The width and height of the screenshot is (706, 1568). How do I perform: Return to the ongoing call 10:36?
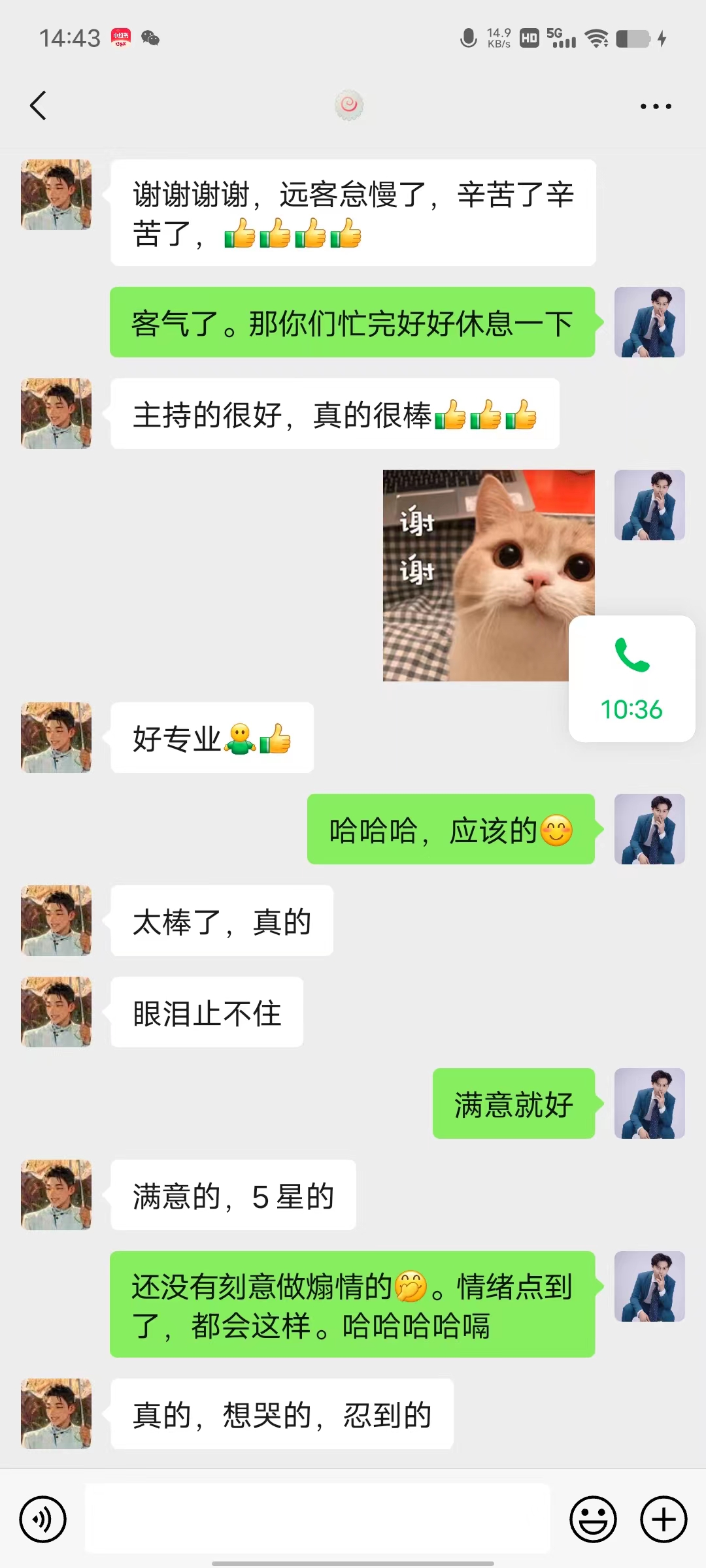pyautogui.click(x=632, y=678)
